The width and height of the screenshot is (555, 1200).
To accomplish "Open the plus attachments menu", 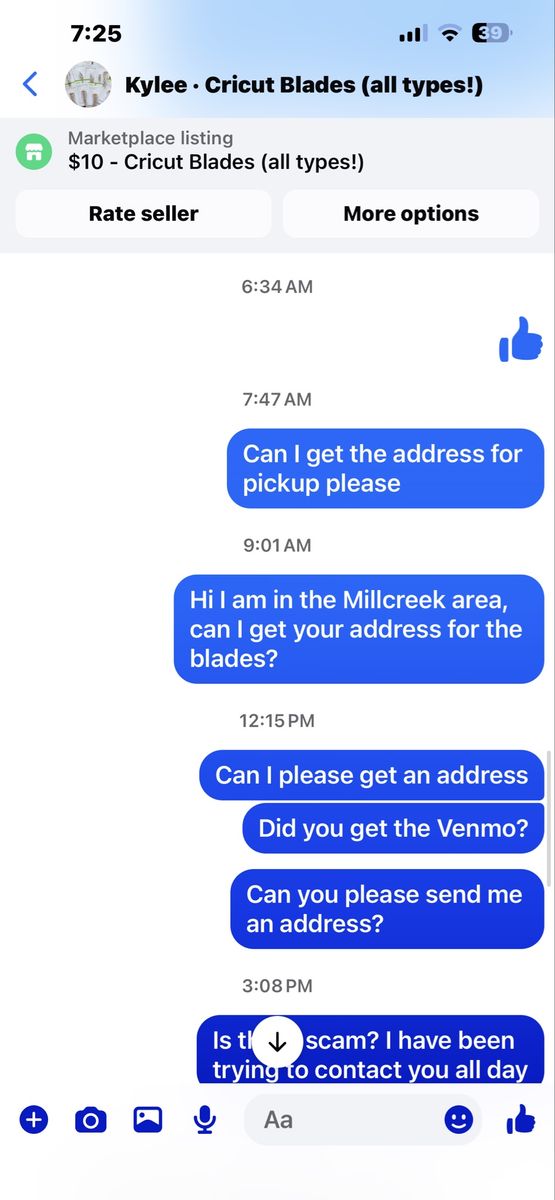I will point(34,1119).
